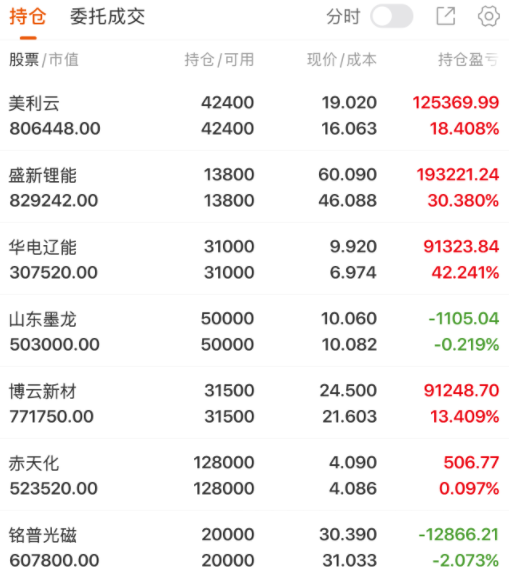Switch to the 委托成交 tab
This screenshot has height=578, width=509.
(x=107, y=17)
